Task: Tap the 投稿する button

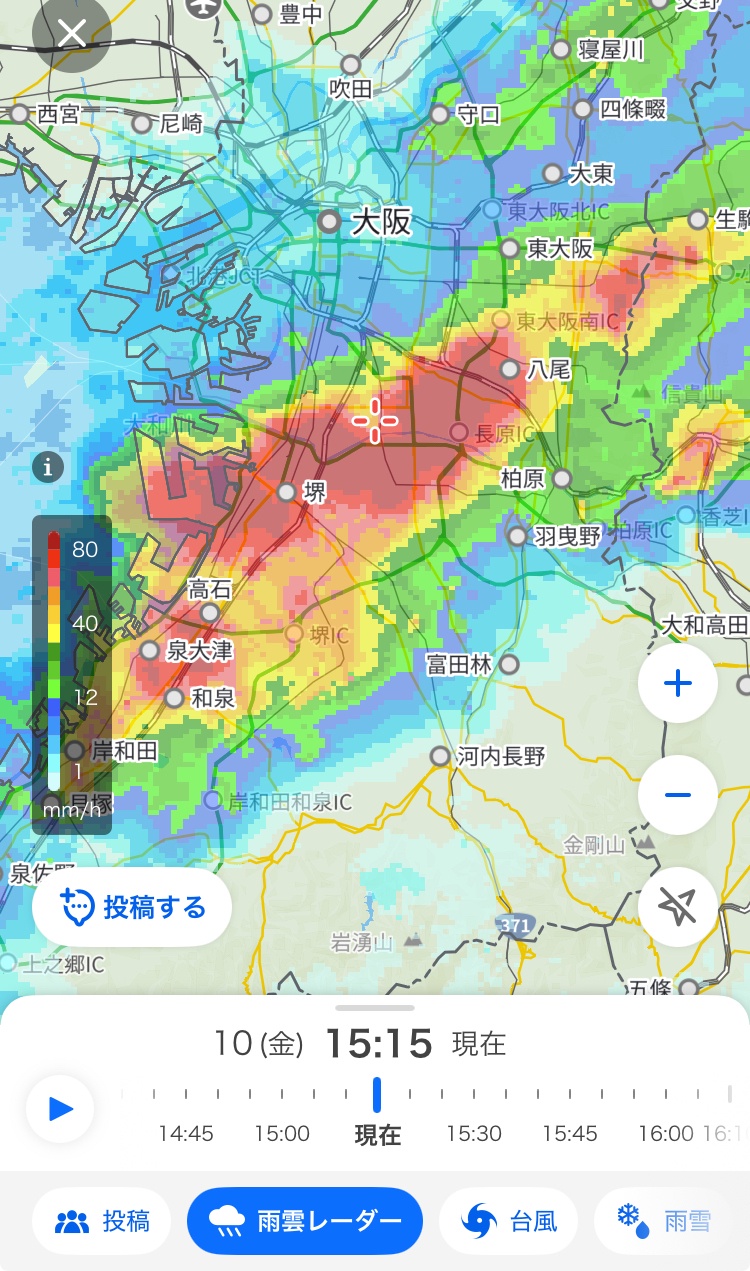Action: 132,907
